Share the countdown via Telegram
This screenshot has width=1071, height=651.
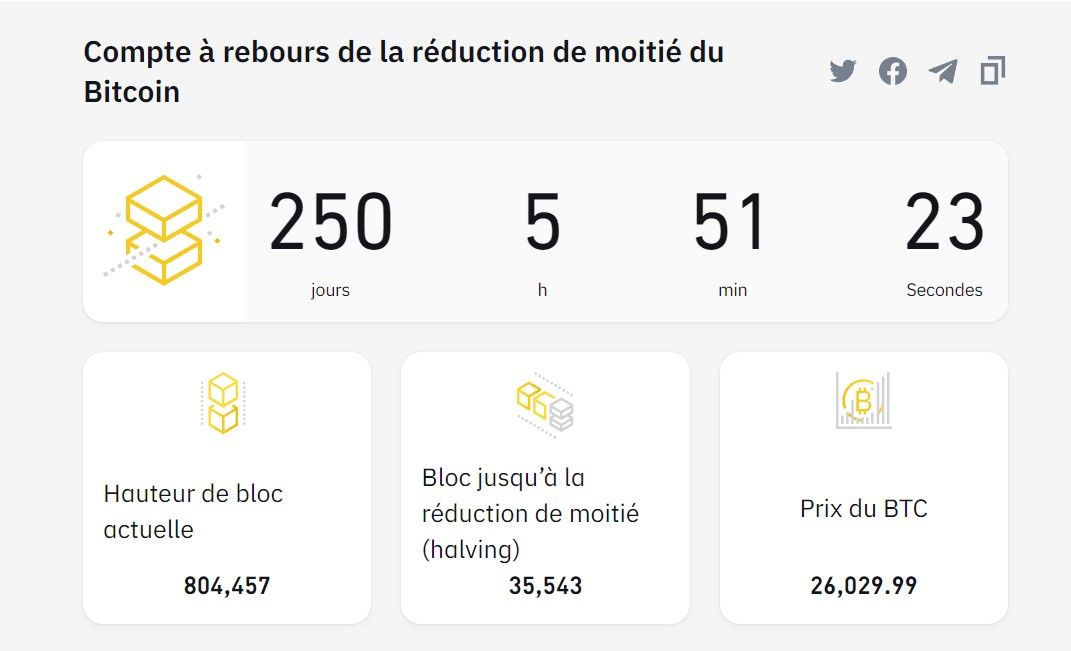tap(943, 71)
